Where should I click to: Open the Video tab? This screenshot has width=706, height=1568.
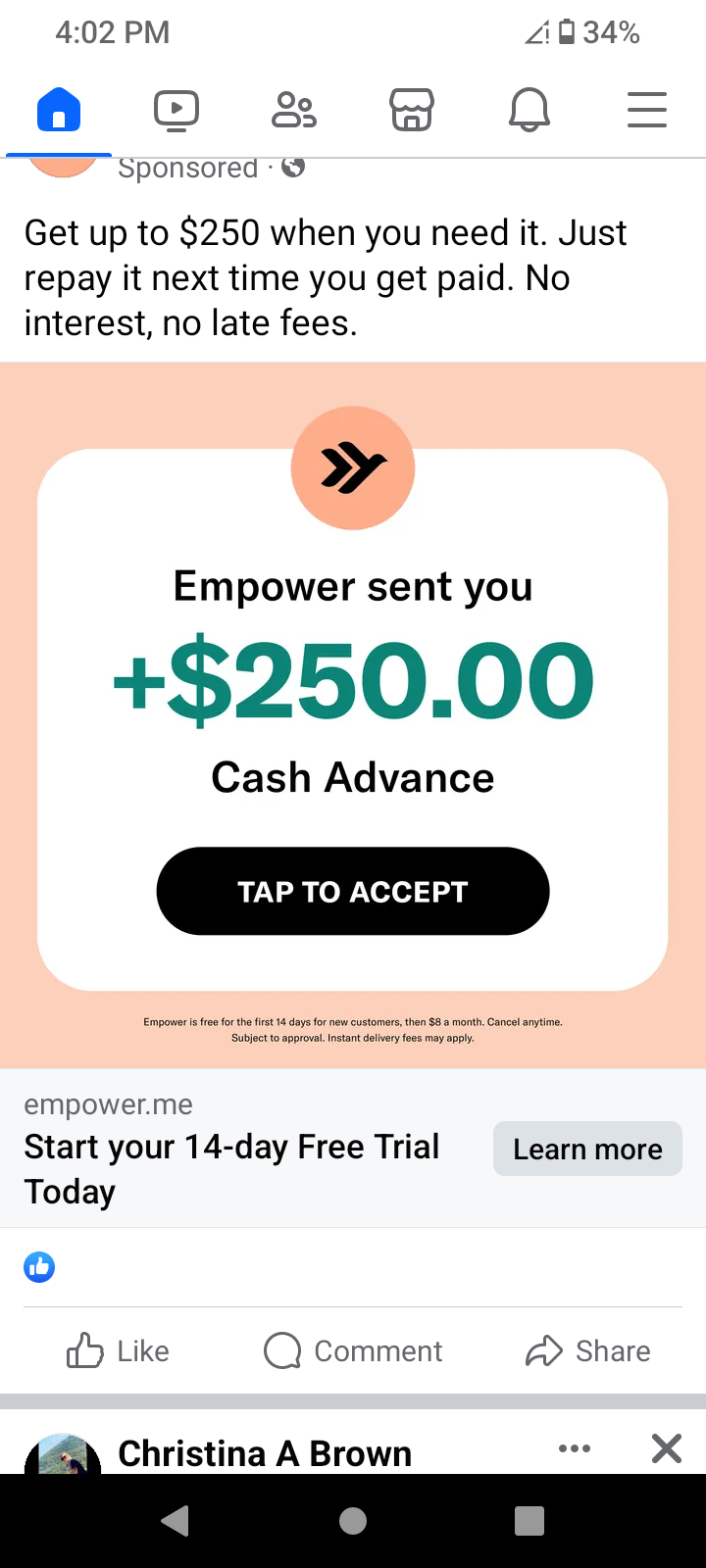[176, 110]
